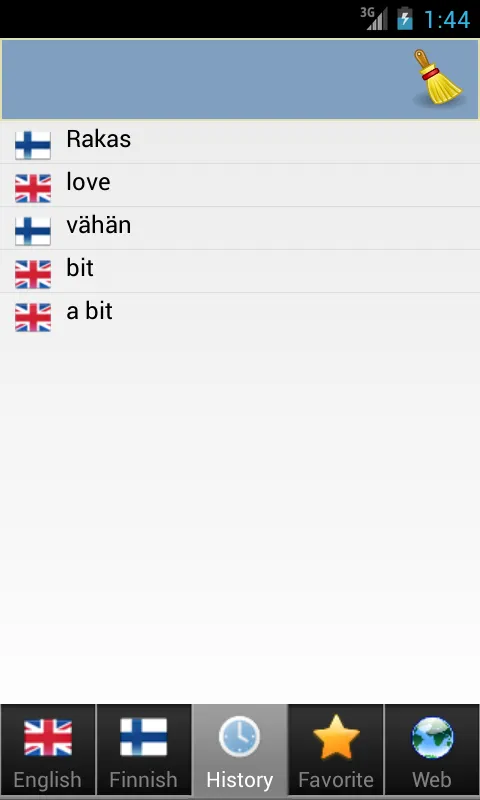Image resolution: width=480 pixels, height=800 pixels.
Task: Select the vähän history entry
Action: click(240, 228)
